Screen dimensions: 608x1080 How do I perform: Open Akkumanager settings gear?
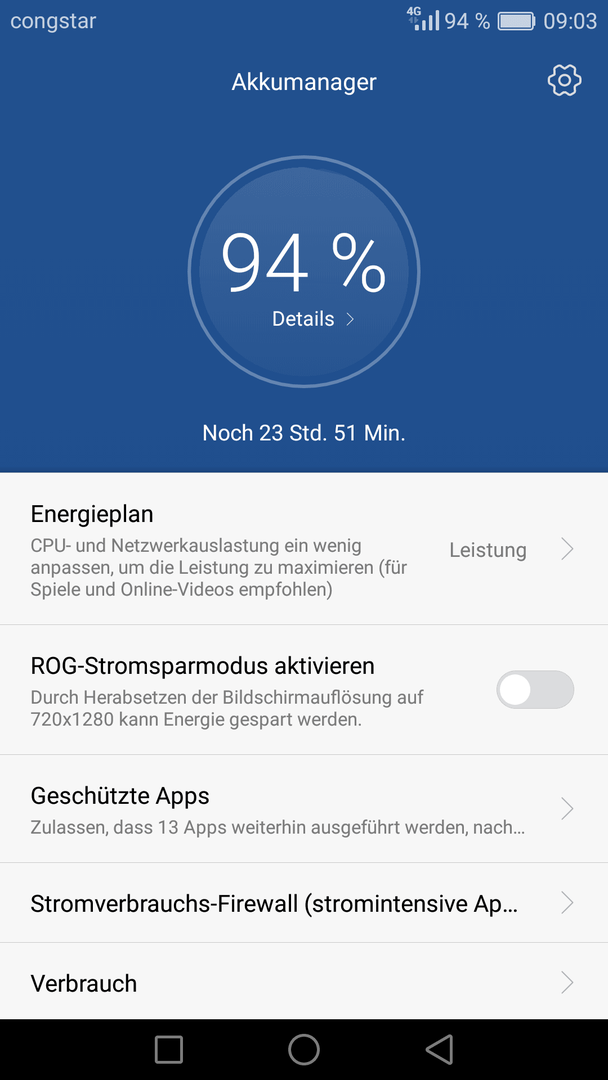coord(564,81)
